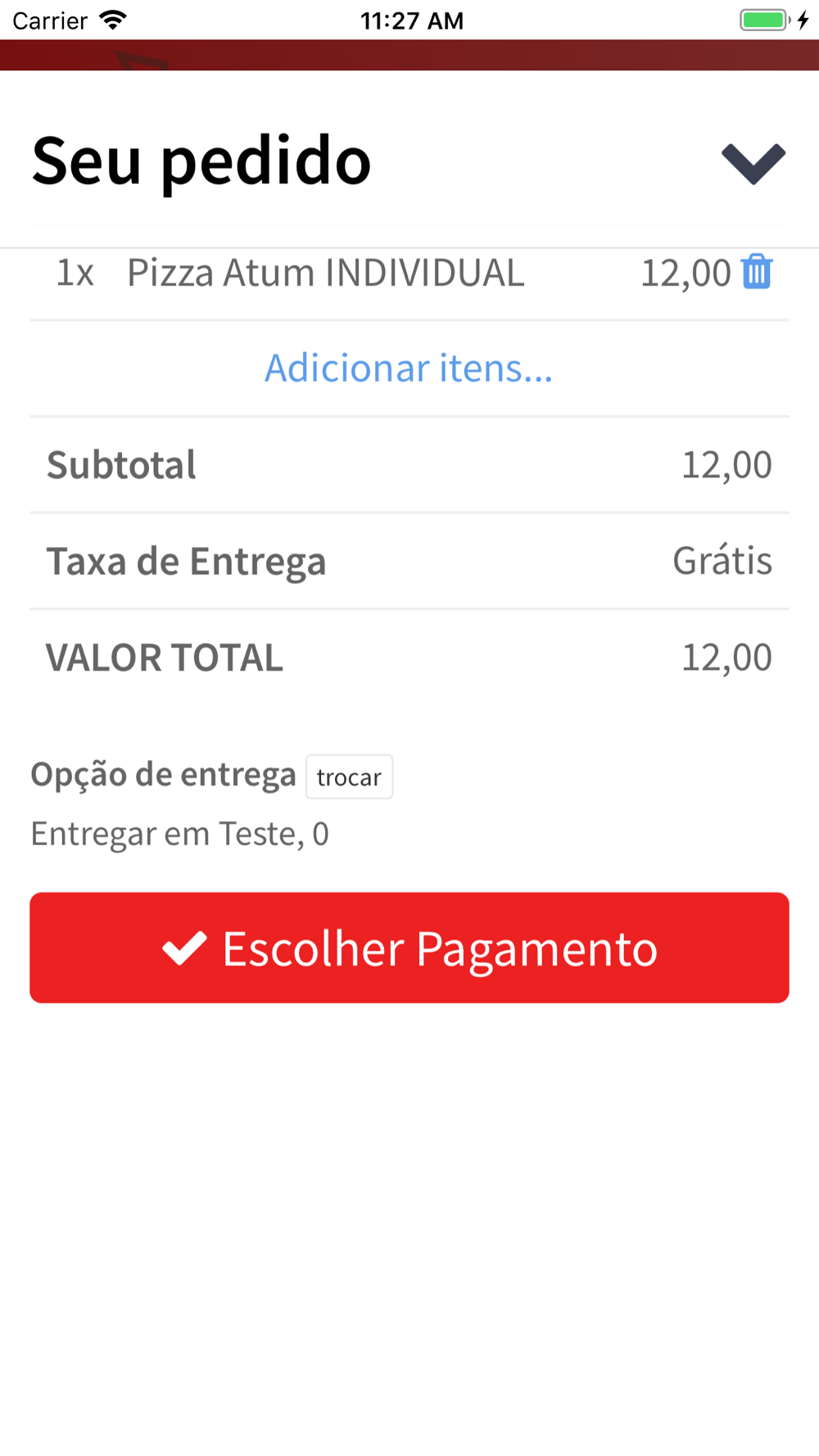The image size is (819, 1456).
Task: Tap the Escolher Pagamento button
Action: 409,947
